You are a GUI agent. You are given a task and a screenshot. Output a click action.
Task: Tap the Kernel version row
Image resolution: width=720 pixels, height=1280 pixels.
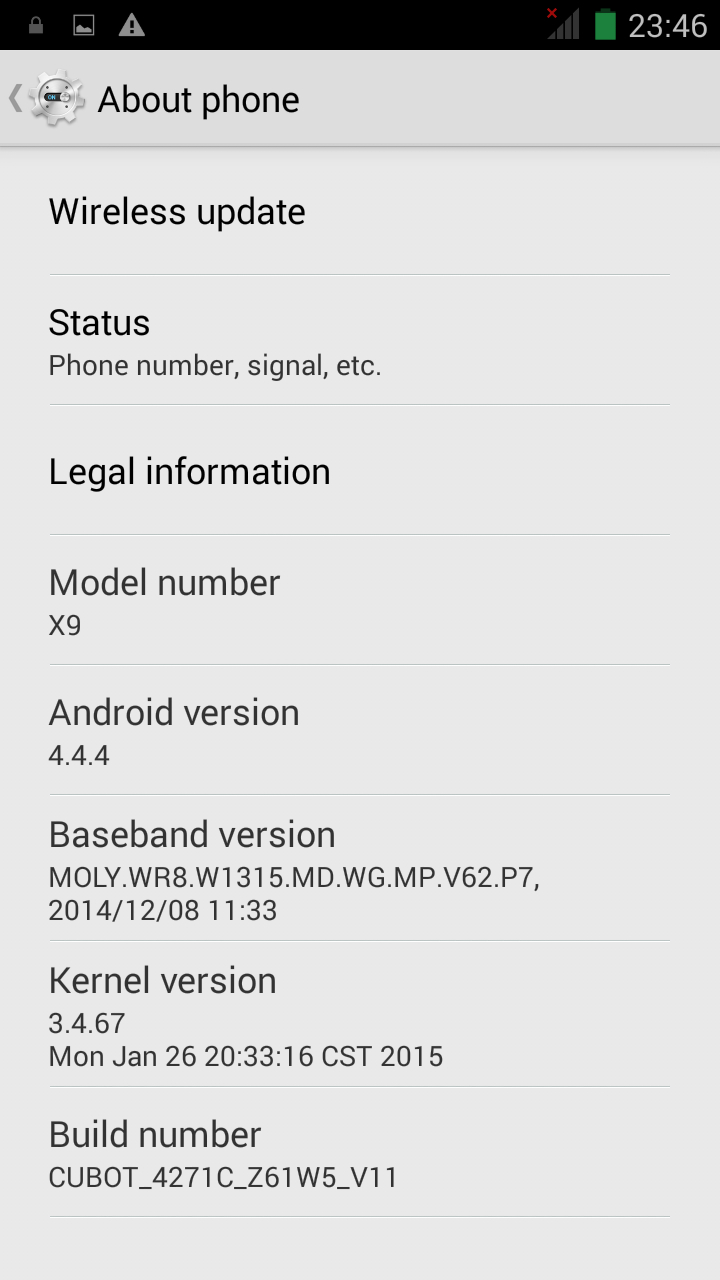tap(358, 1014)
